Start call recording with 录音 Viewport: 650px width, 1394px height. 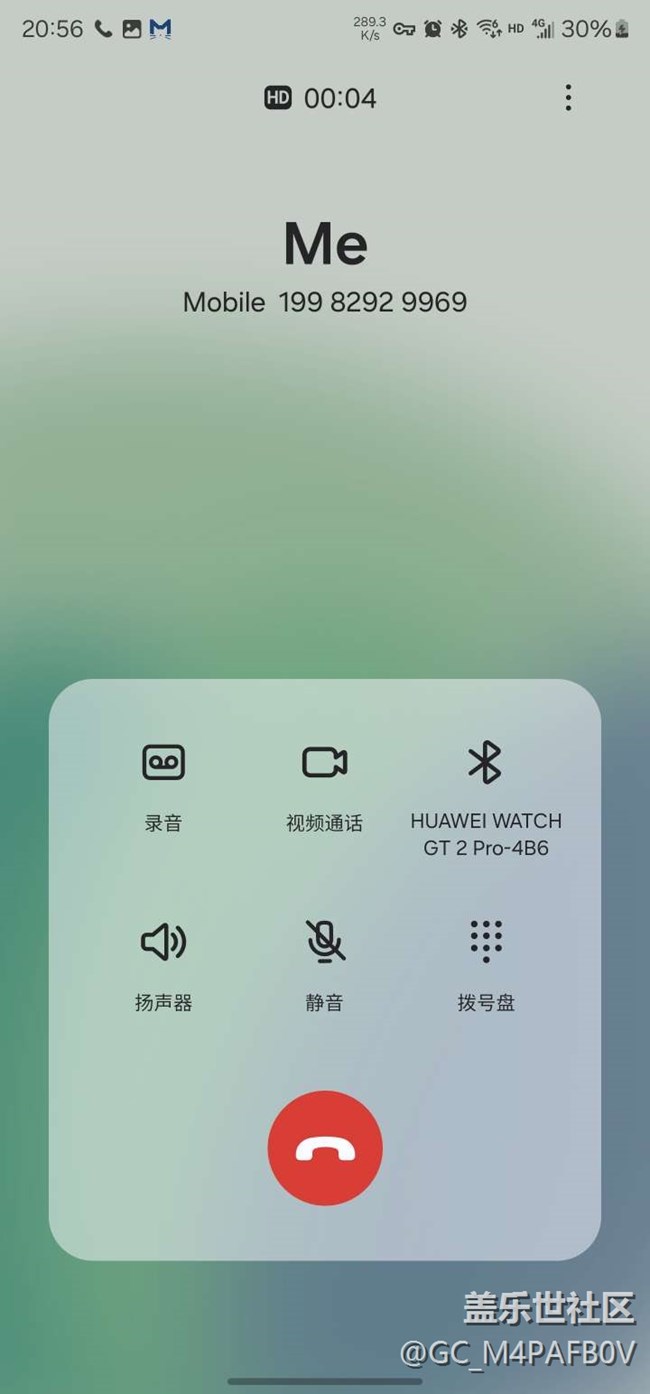163,764
